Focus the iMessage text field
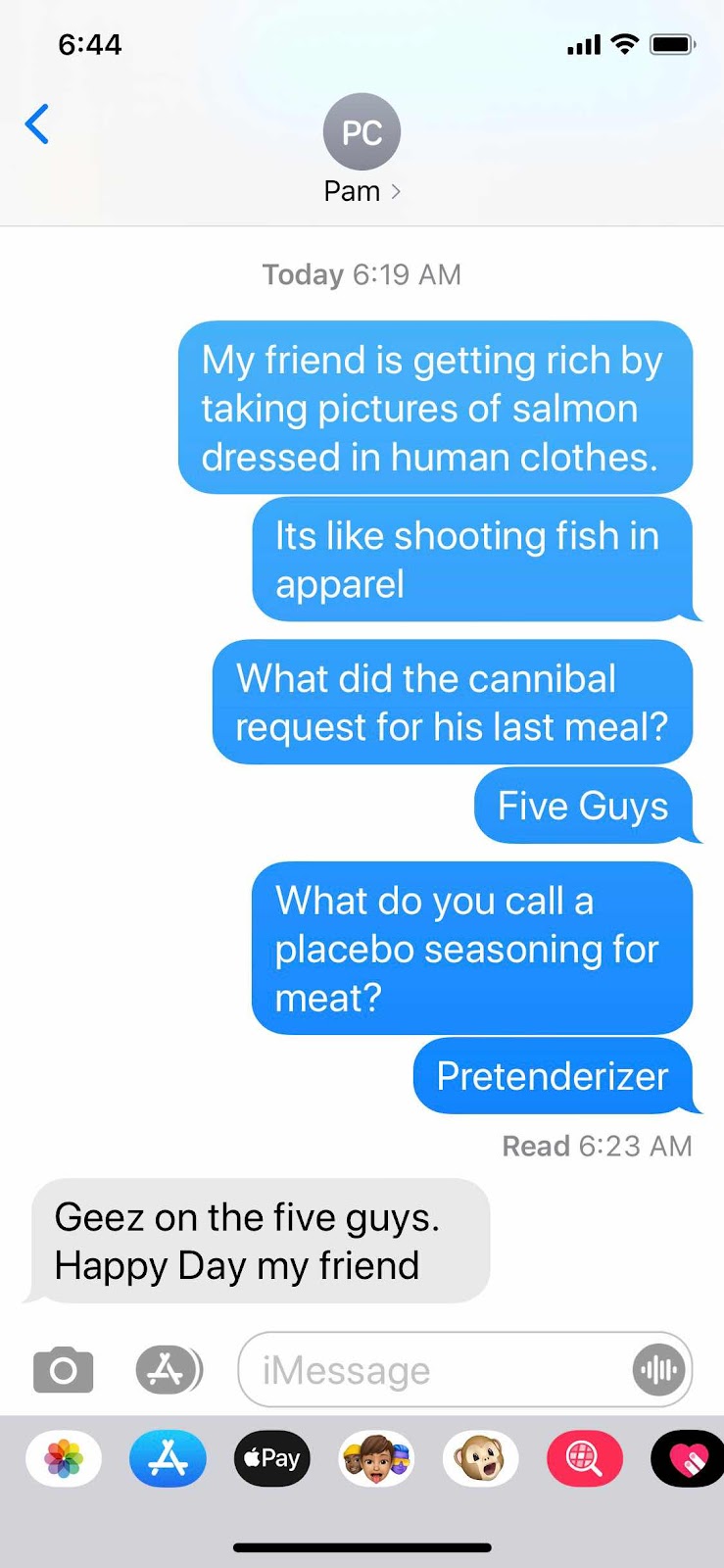 tap(431, 1370)
